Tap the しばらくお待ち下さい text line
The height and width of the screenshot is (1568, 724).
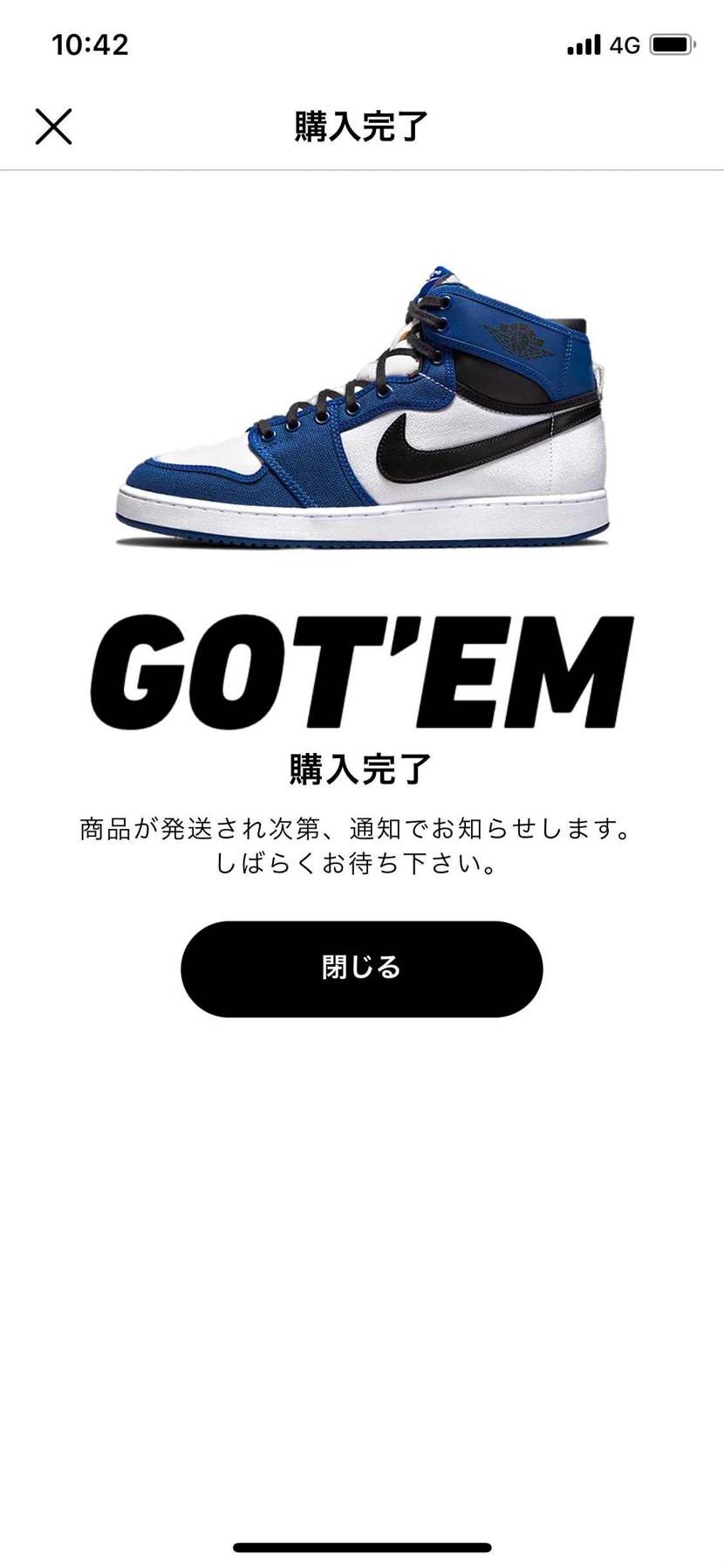coord(361,866)
